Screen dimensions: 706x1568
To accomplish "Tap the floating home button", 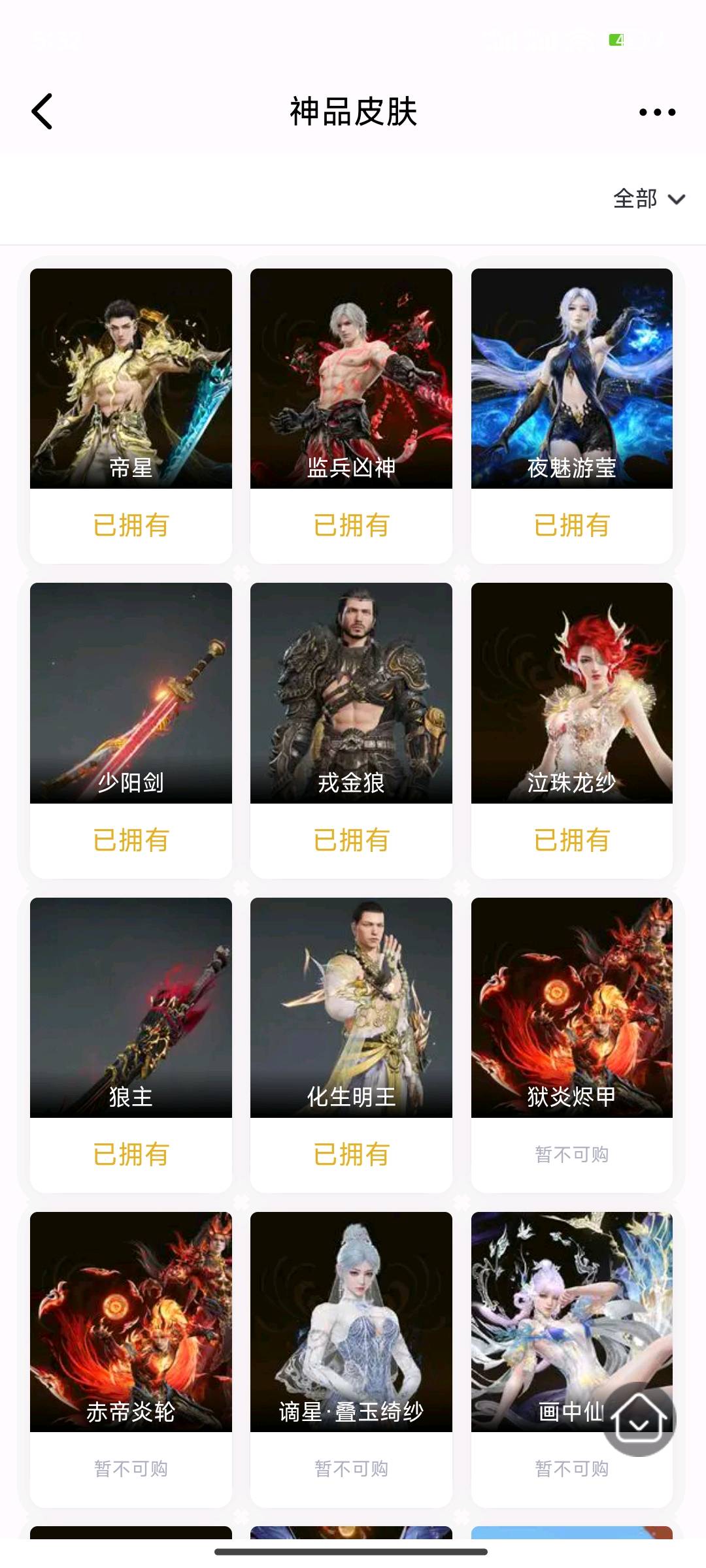I will point(639,1419).
